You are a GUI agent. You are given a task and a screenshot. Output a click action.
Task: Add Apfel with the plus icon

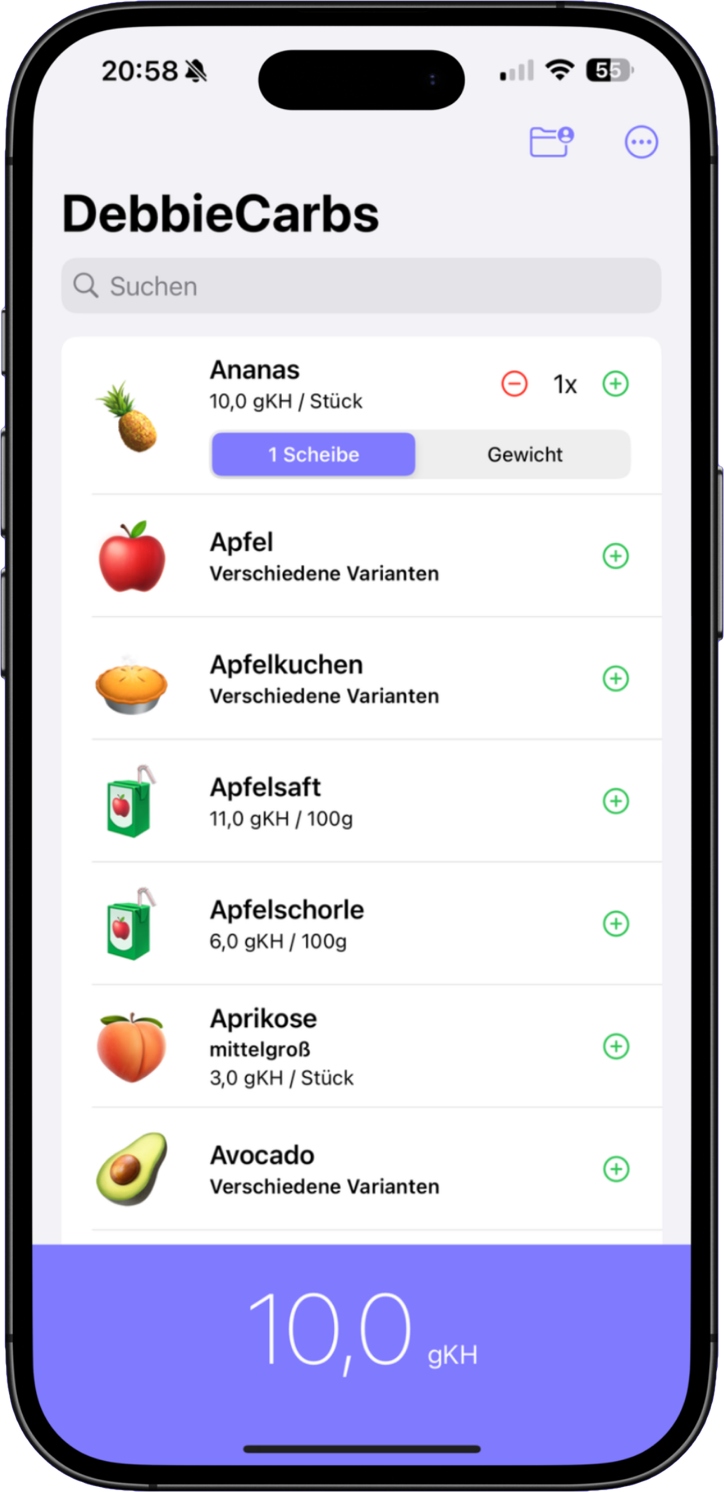click(616, 556)
